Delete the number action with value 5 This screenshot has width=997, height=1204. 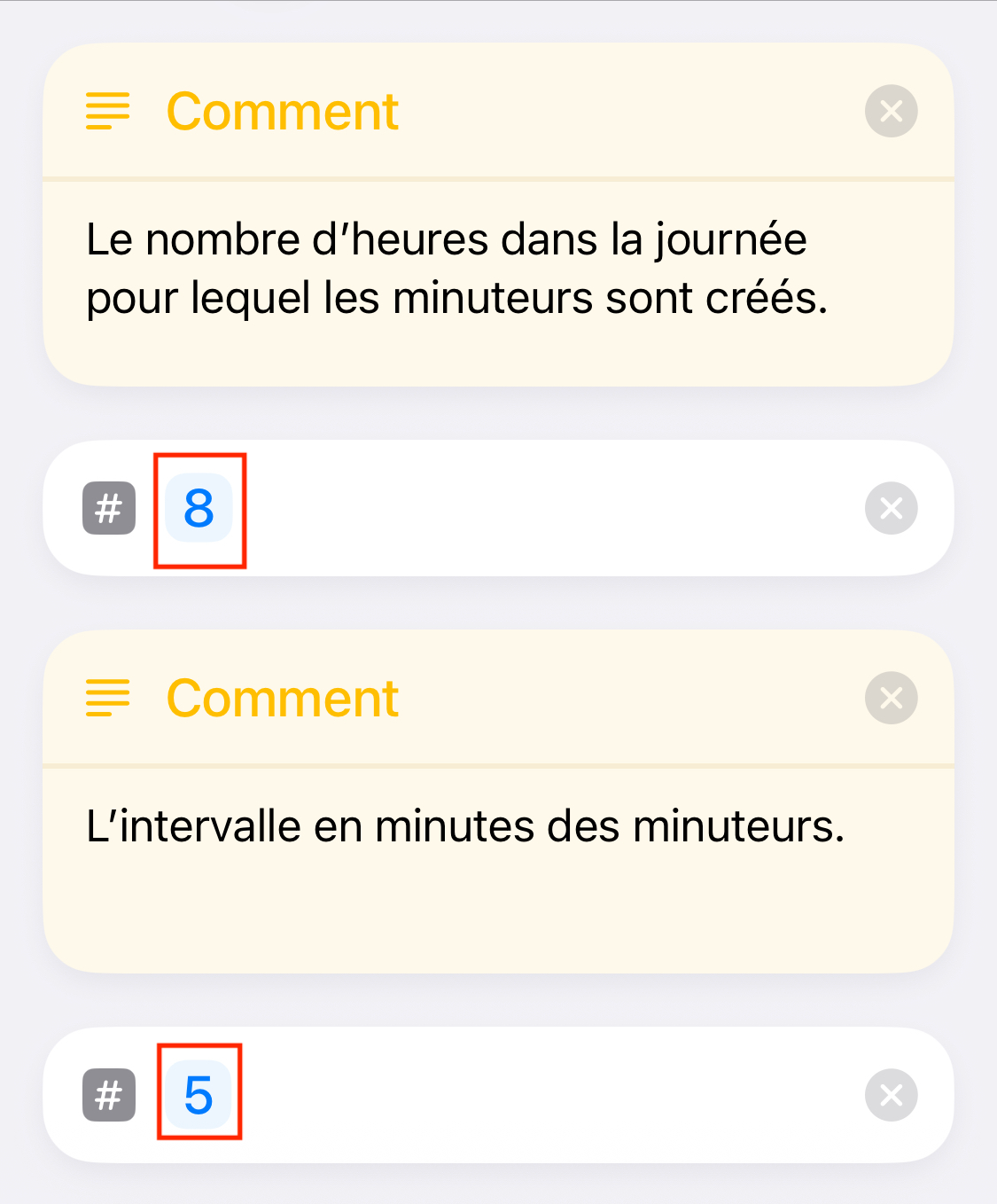coord(891,1095)
